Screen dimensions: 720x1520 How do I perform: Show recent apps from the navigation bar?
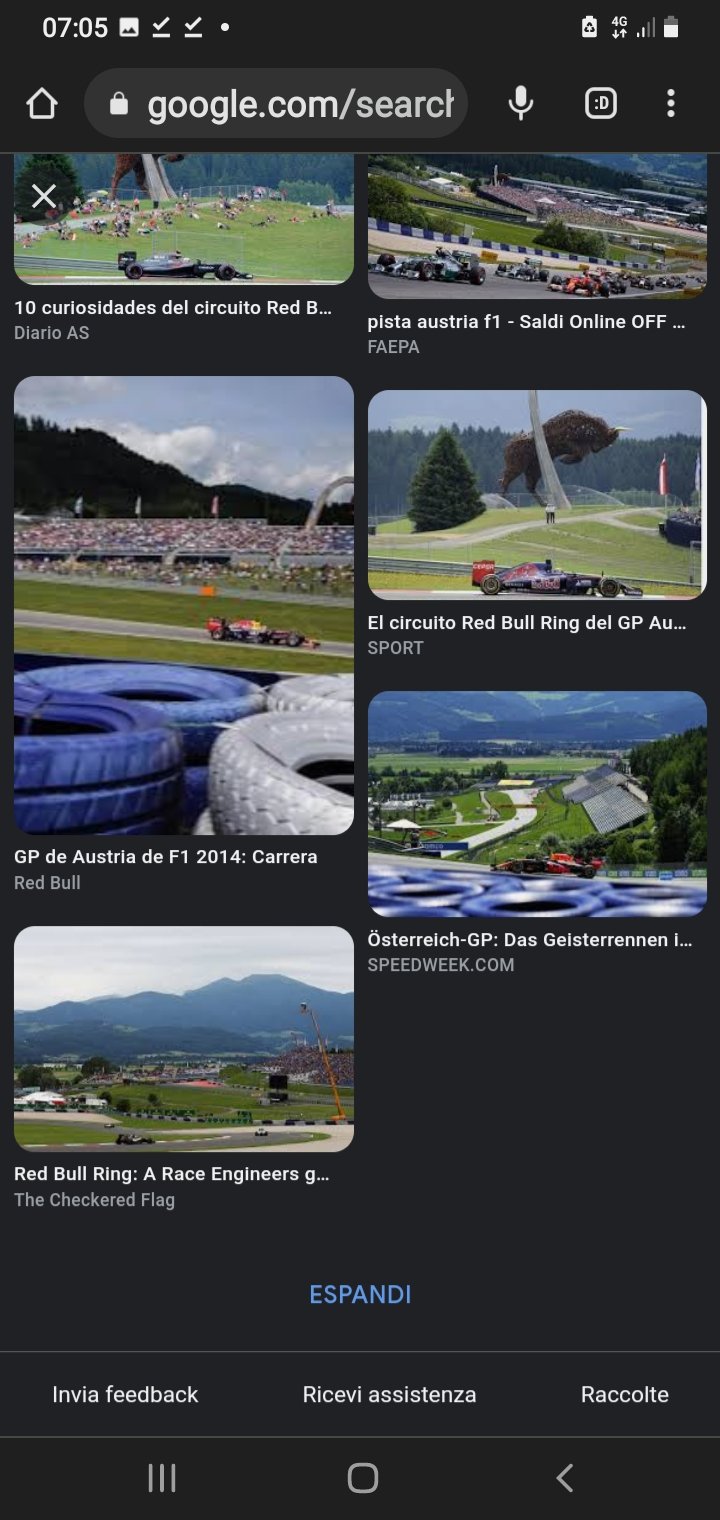click(x=161, y=1477)
